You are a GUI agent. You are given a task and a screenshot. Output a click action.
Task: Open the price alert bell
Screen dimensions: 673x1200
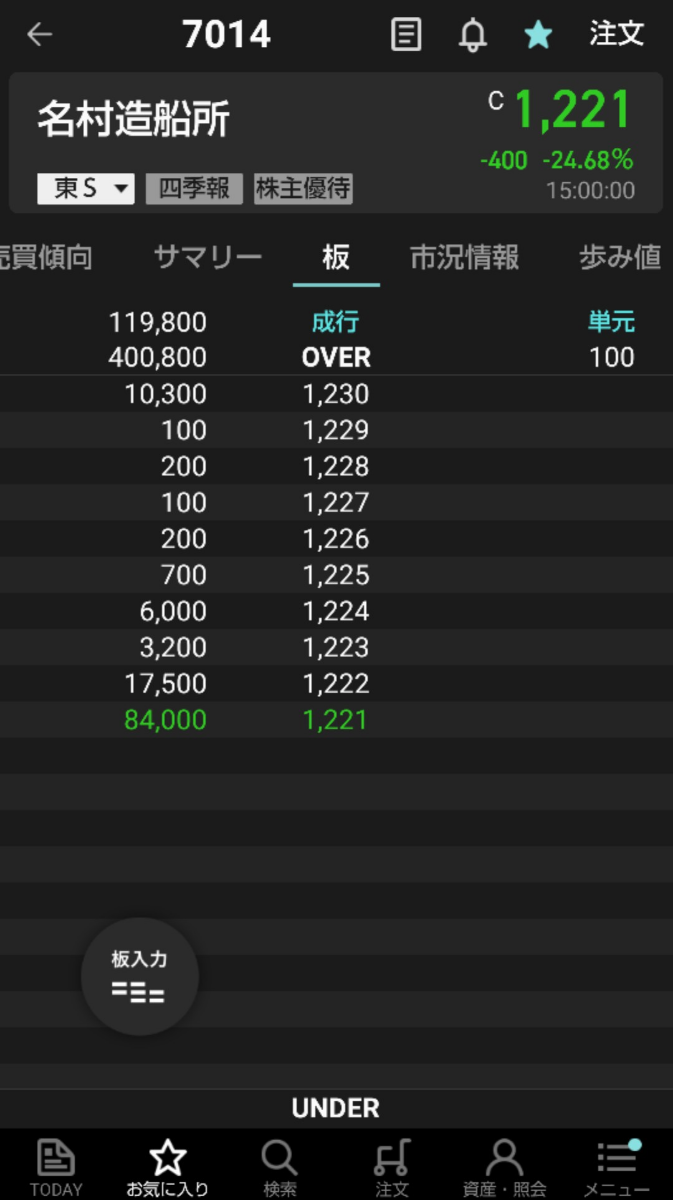point(472,35)
